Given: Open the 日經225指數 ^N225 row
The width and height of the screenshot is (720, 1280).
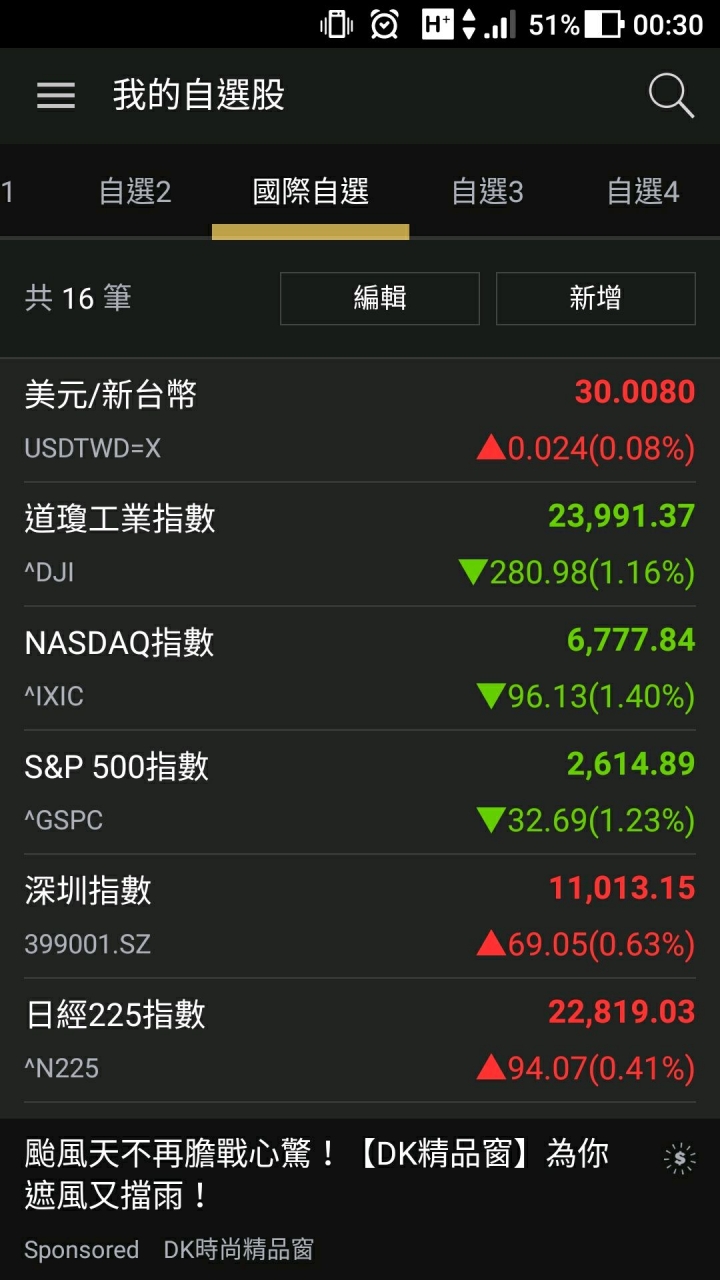Looking at the screenshot, I should tap(360, 1040).
